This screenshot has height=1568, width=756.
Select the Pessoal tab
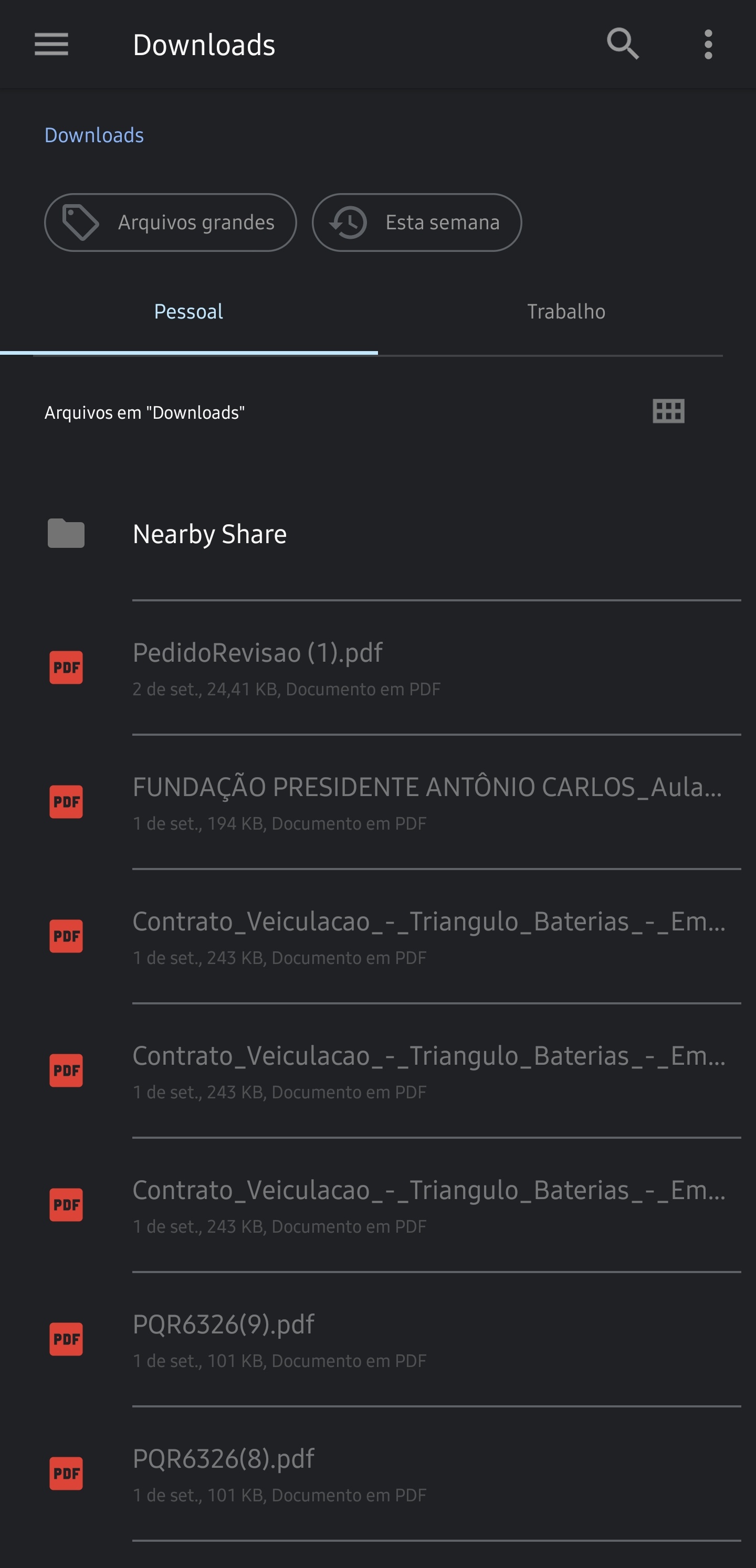(189, 312)
